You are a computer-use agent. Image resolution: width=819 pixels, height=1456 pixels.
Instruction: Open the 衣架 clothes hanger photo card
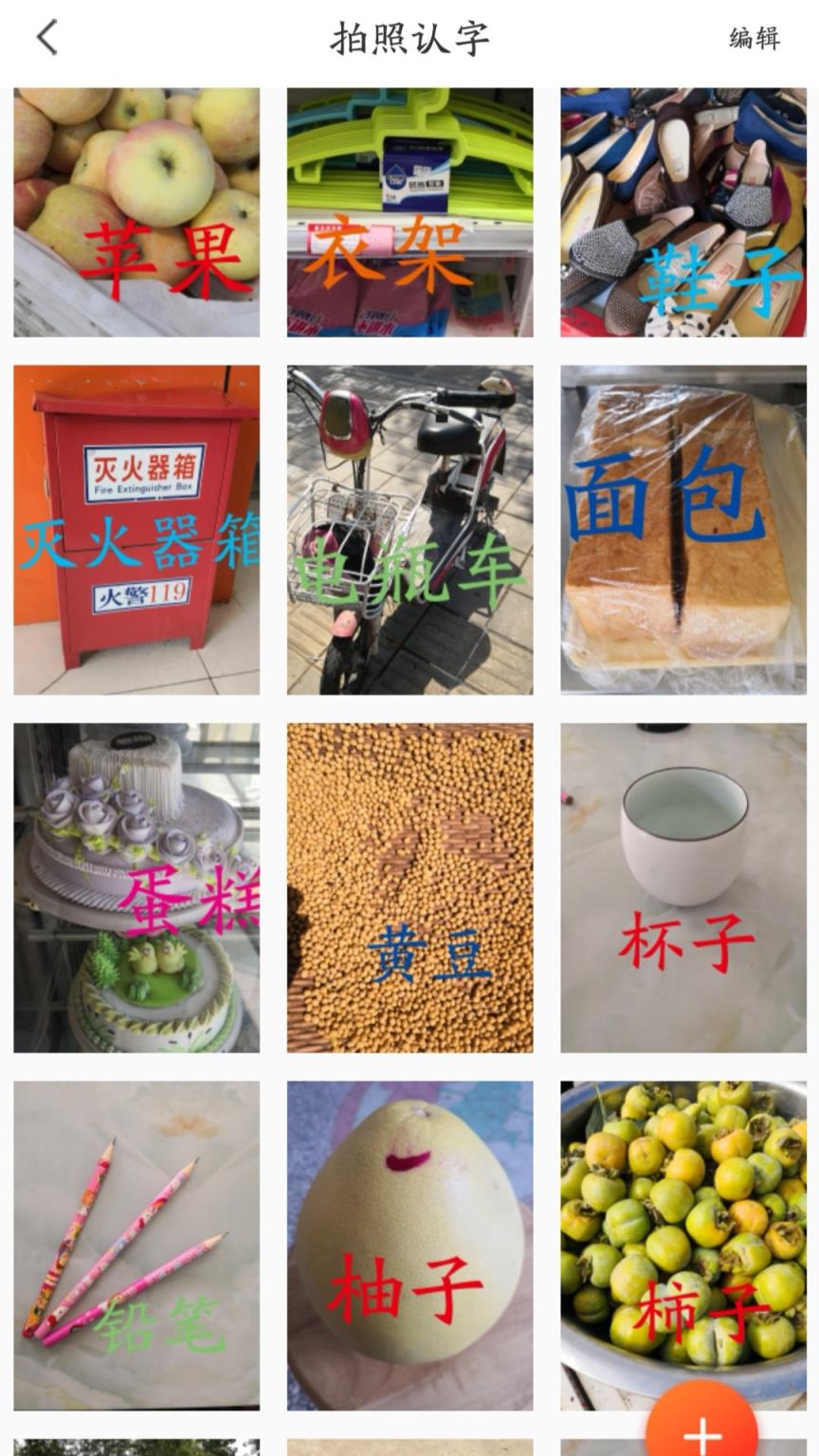pyautogui.click(x=409, y=210)
